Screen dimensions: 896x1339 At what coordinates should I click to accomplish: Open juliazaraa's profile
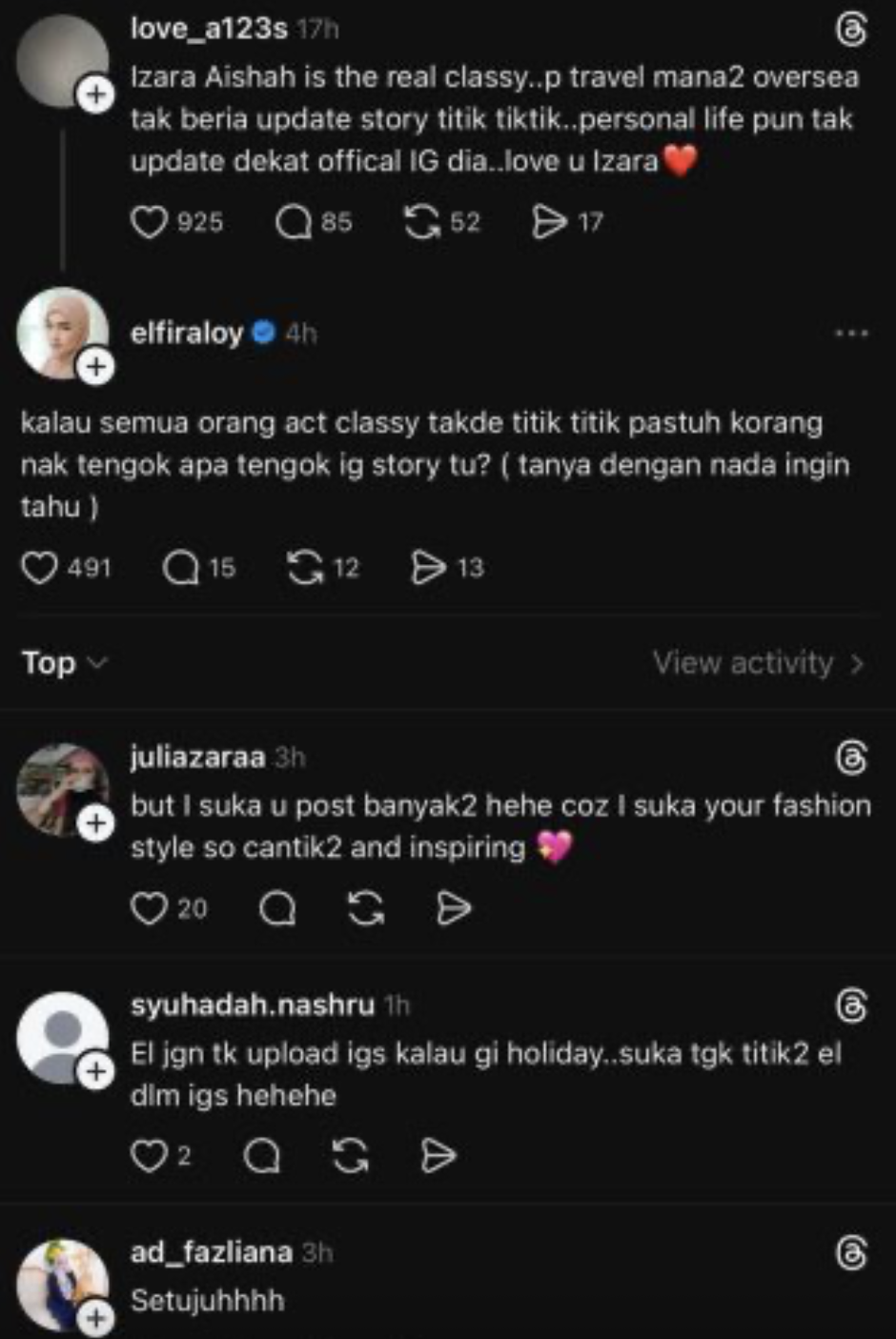click(x=197, y=757)
